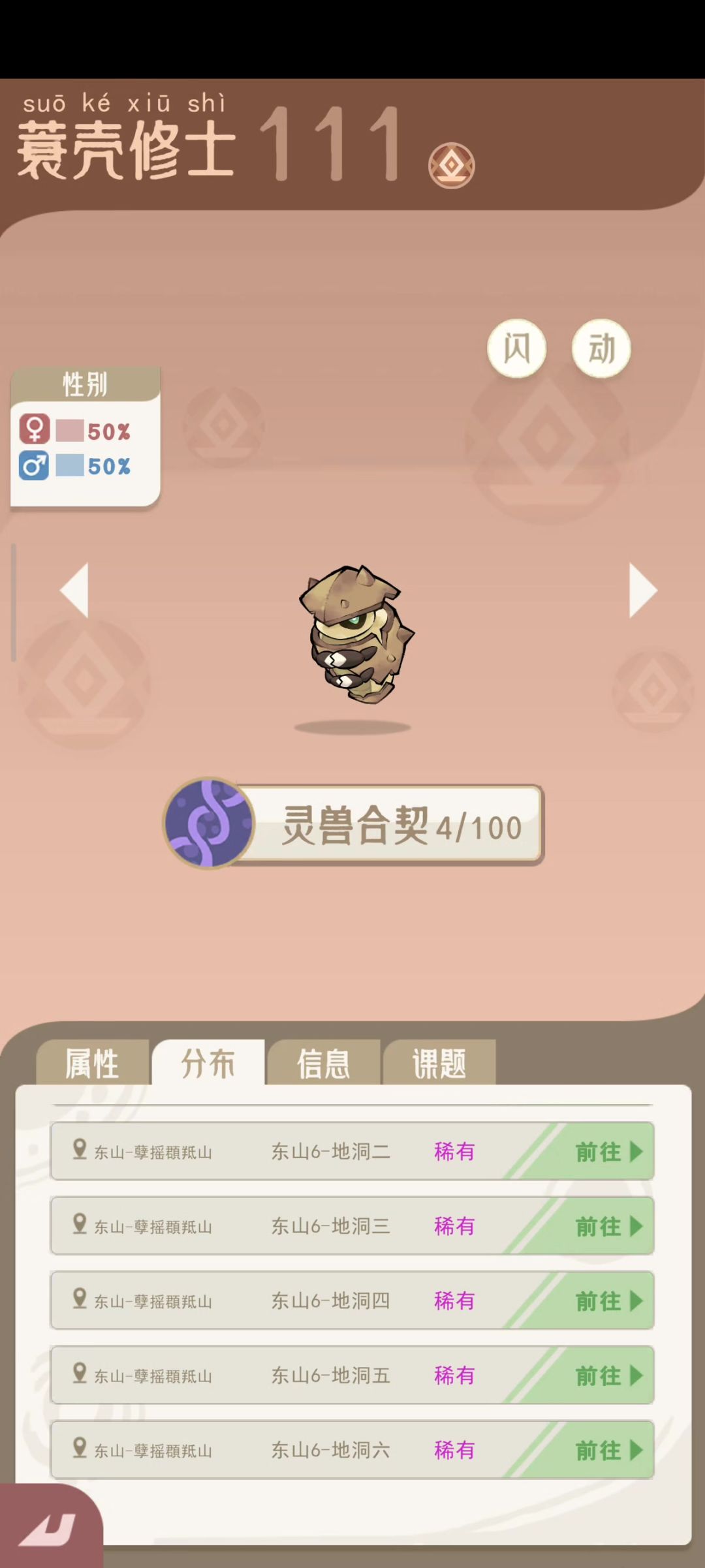Tap 前往 for 东山6-地洞二
Image resolution: width=705 pixels, height=1568 pixels.
tap(607, 1152)
